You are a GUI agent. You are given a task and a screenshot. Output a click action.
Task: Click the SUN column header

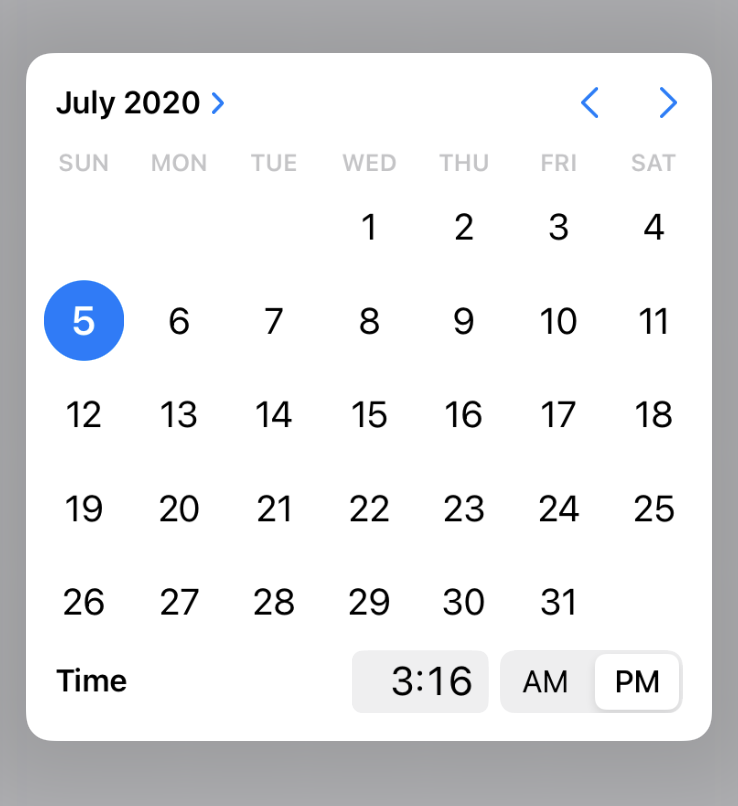(84, 163)
